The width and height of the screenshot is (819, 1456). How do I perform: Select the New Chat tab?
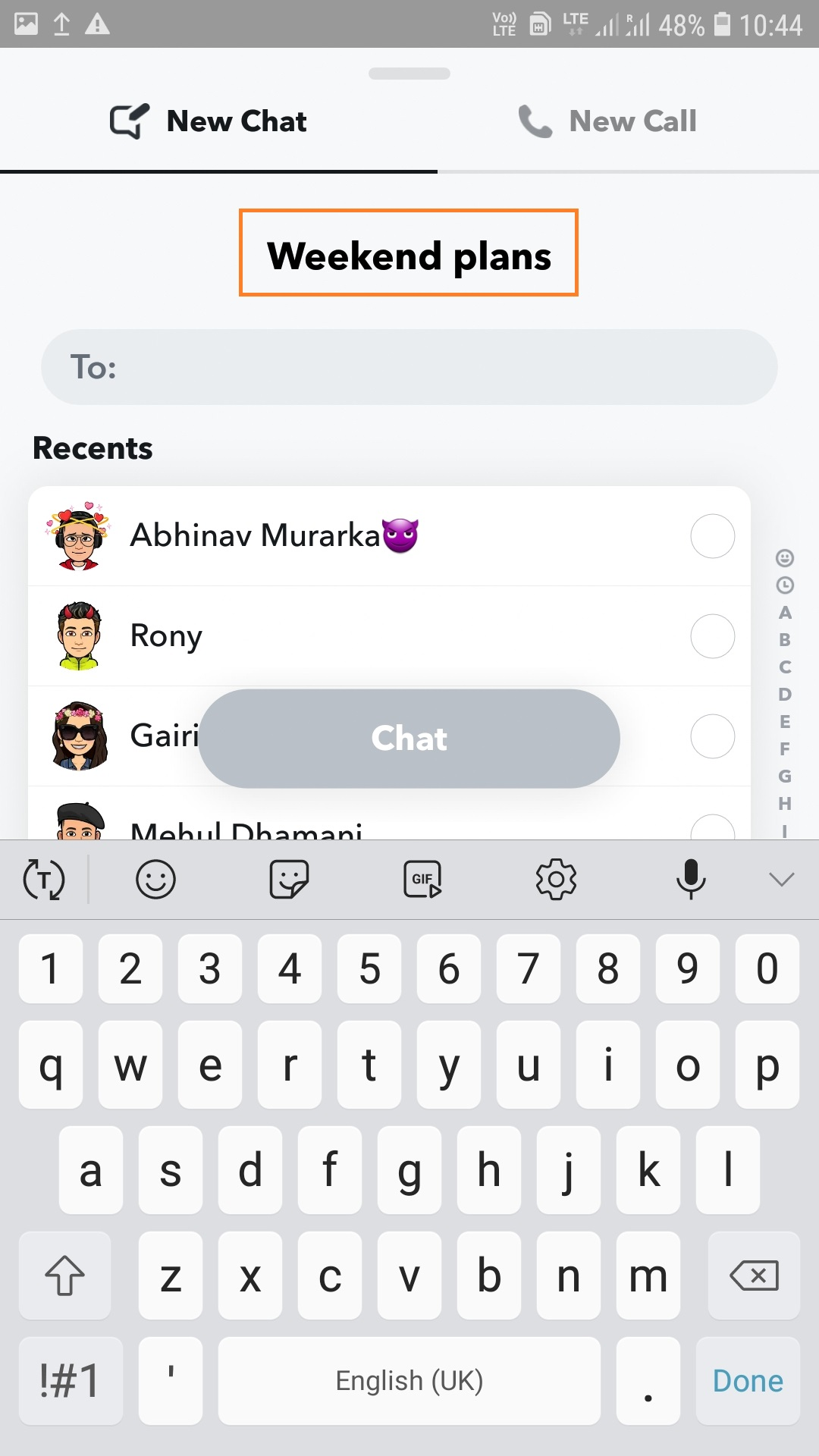pos(209,121)
